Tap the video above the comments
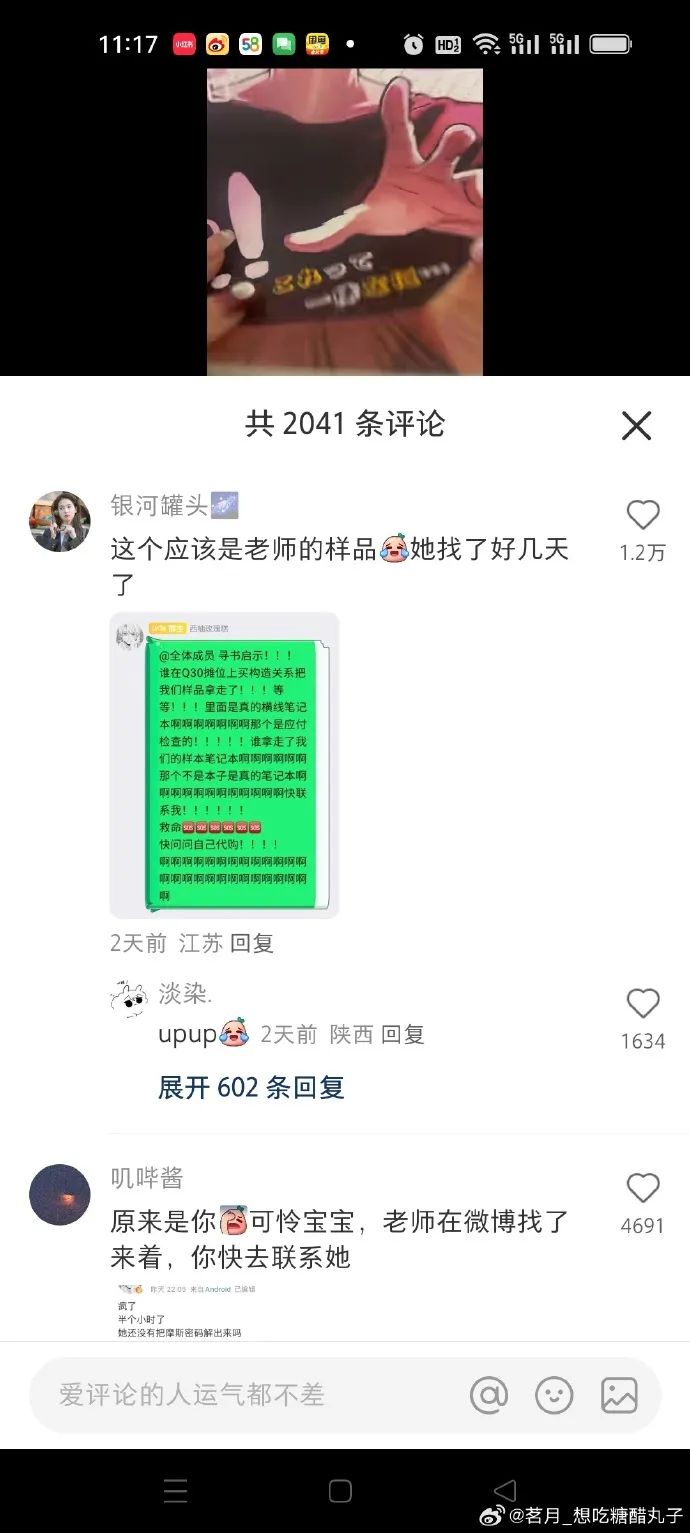The width and height of the screenshot is (690, 1533). (x=345, y=222)
